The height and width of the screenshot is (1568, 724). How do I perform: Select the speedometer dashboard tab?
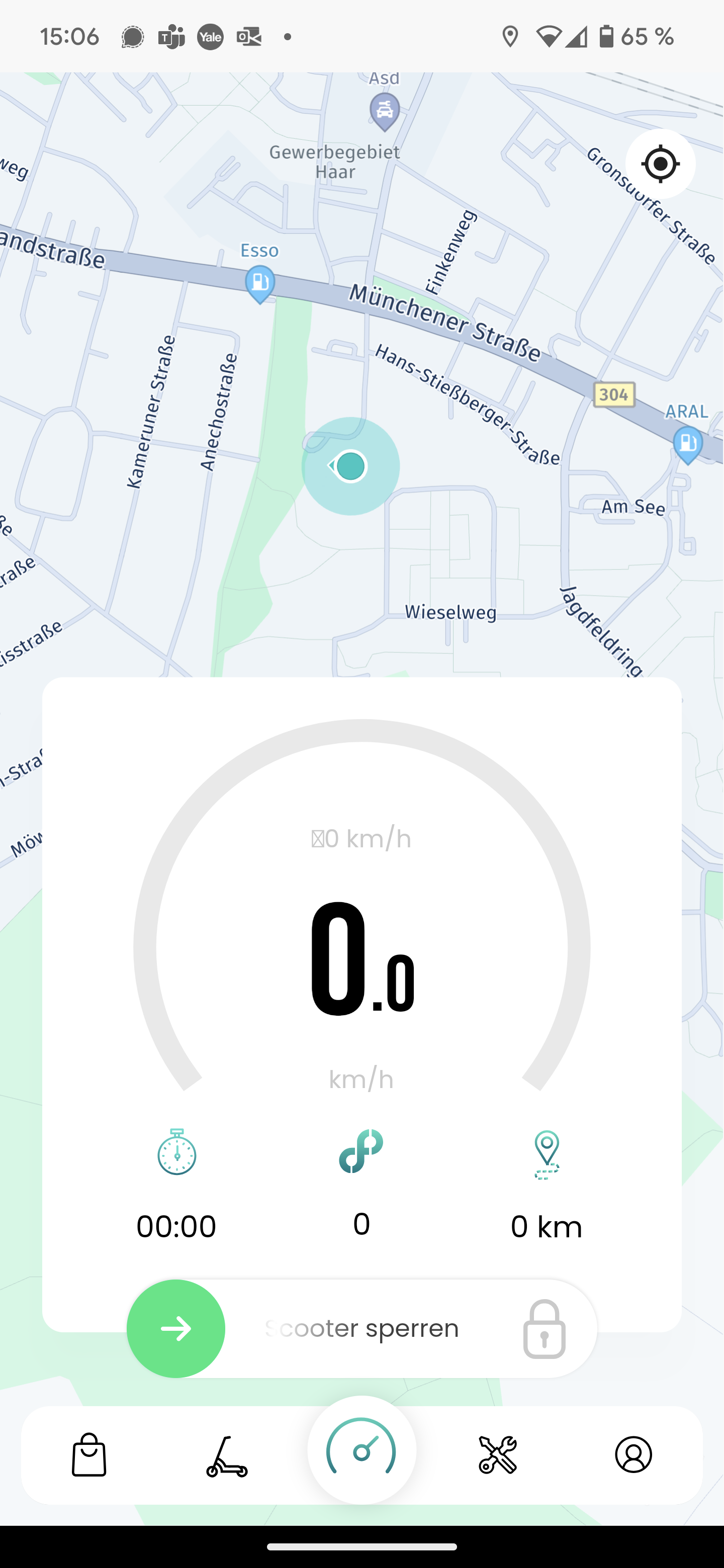[x=361, y=1450]
